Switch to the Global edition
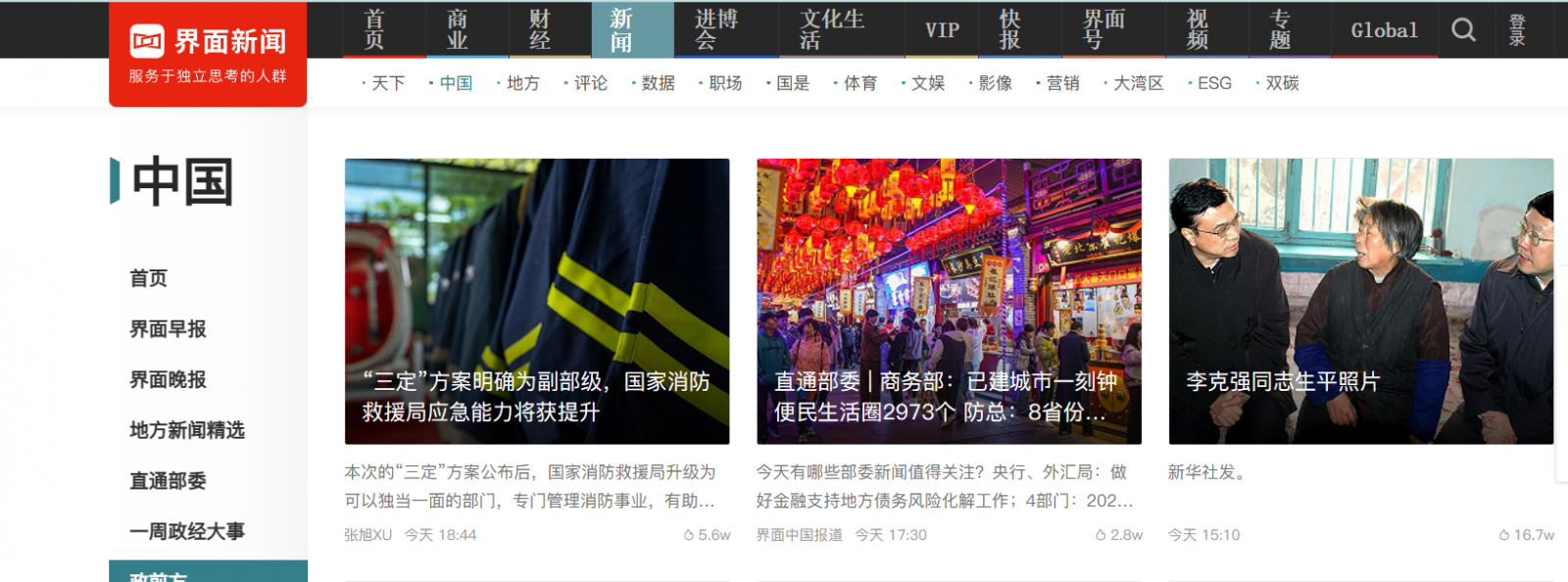This screenshot has height=582, width=1568. tap(1384, 30)
